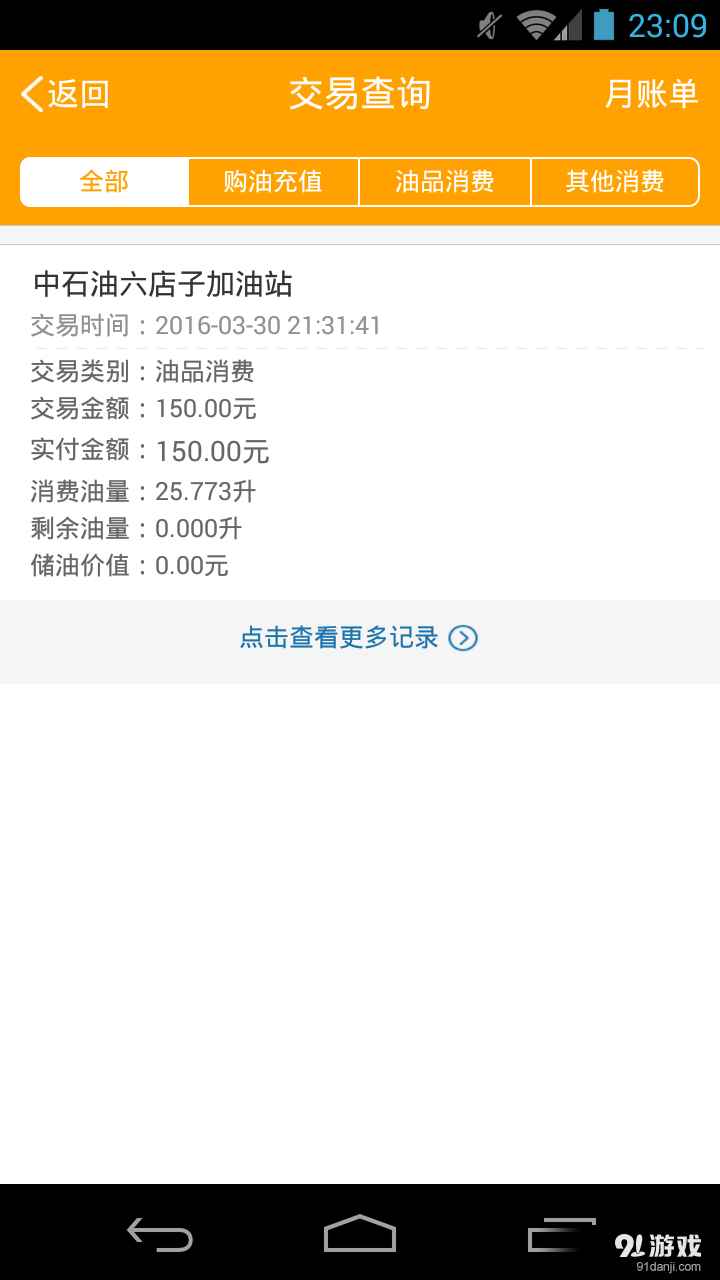Go back via the 返回 button
Viewport: 720px width, 1280px height.
pyautogui.click(x=65, y=95)
